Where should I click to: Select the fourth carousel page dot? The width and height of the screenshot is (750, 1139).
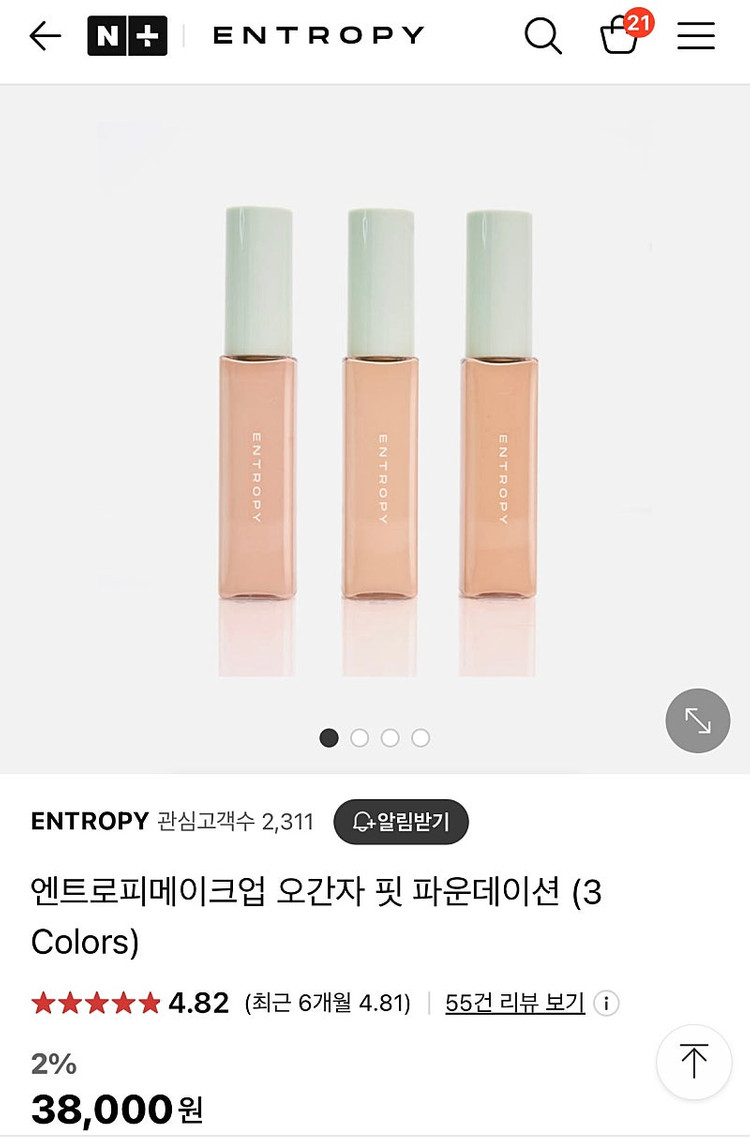(421, 737)
